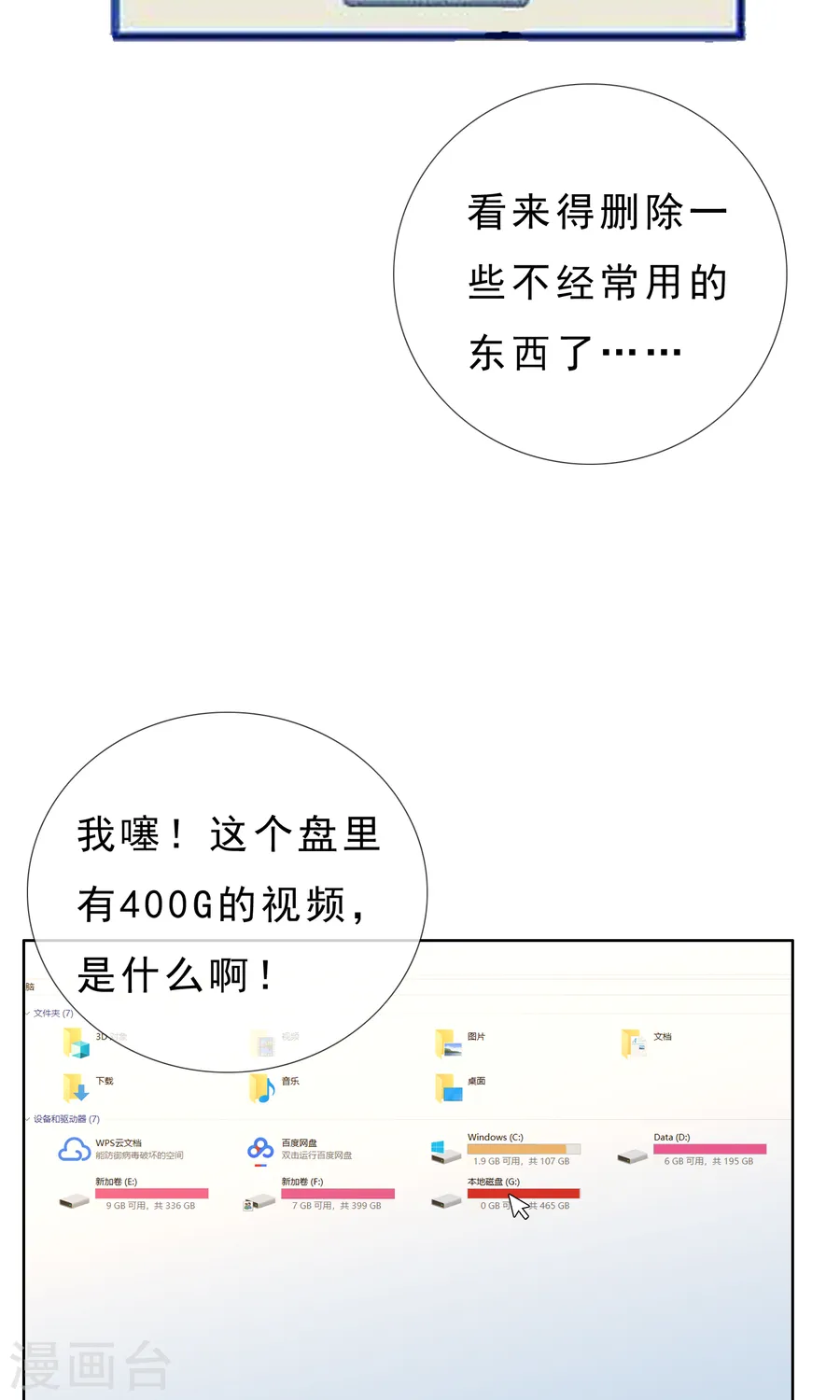Launch 百度网盘 from its drive icon
Viewport: 840px width, 1400px height.
258,1148
